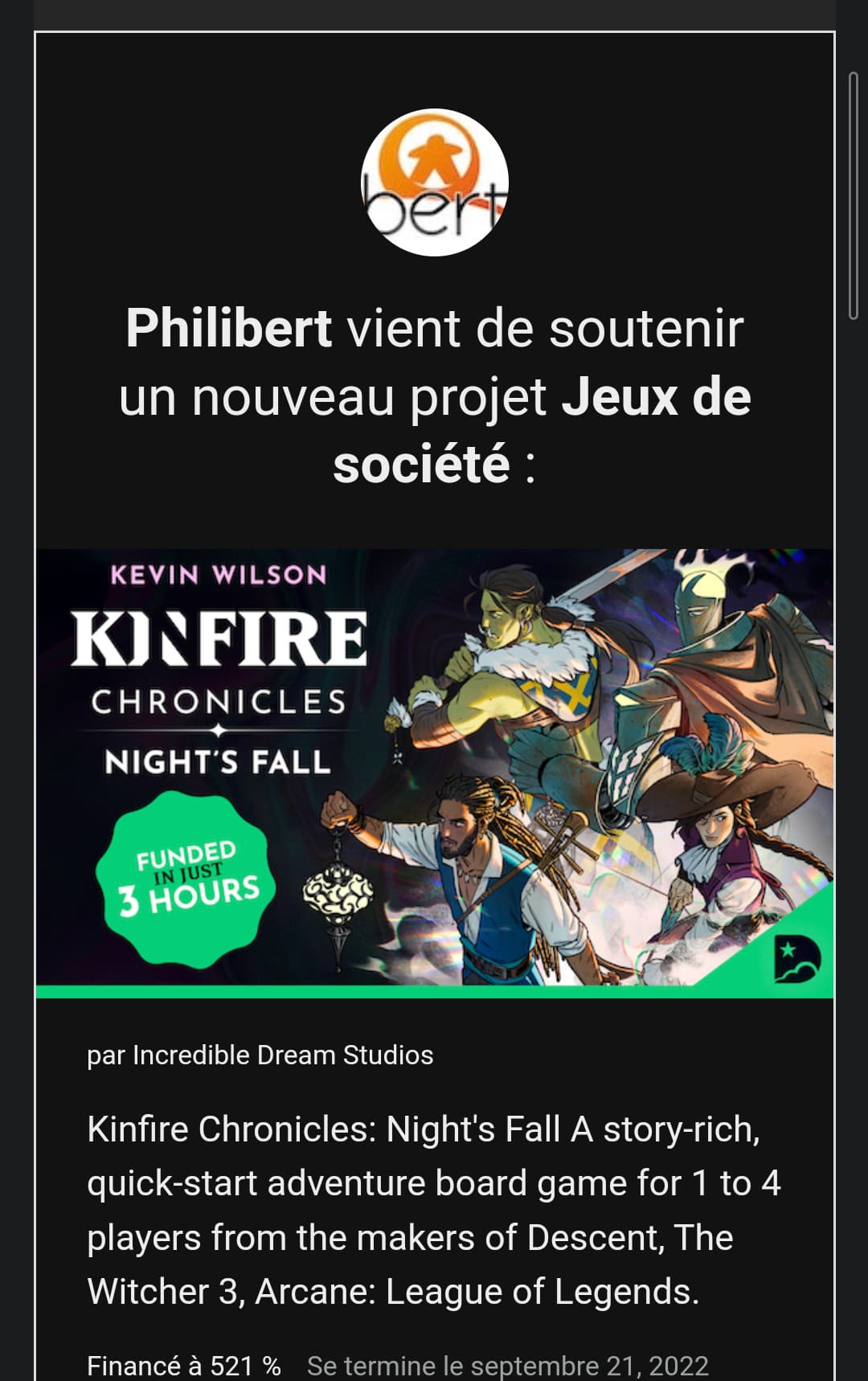The width and height of the screenshot is (868, 1381).
Task: Open Philibert's profile avatar
Action: [434, 182]
